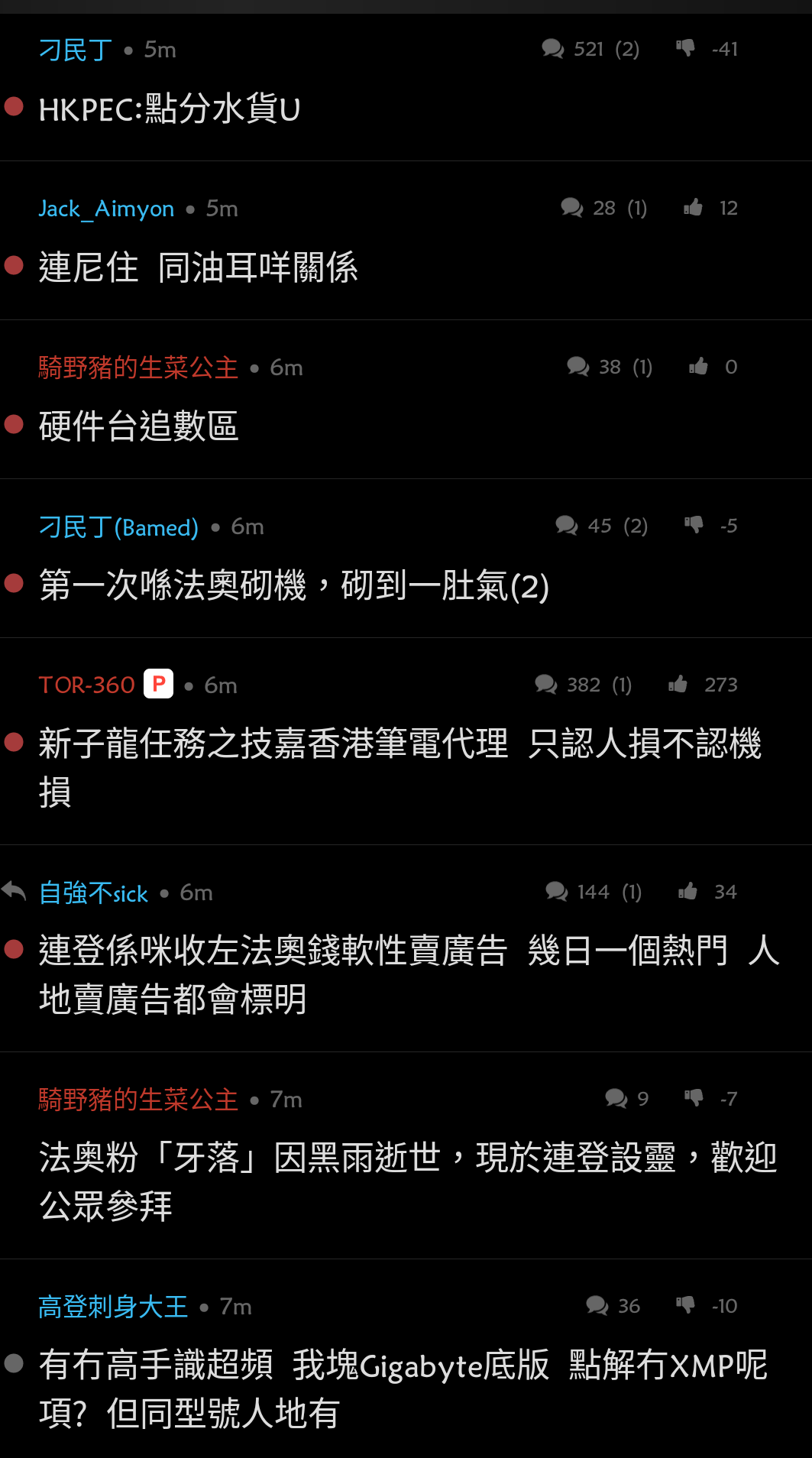Click the red P badge next to TOR-360
The width and height of the screenshot is (812, 1458).
pyautogui.click(x=158, y=684)
